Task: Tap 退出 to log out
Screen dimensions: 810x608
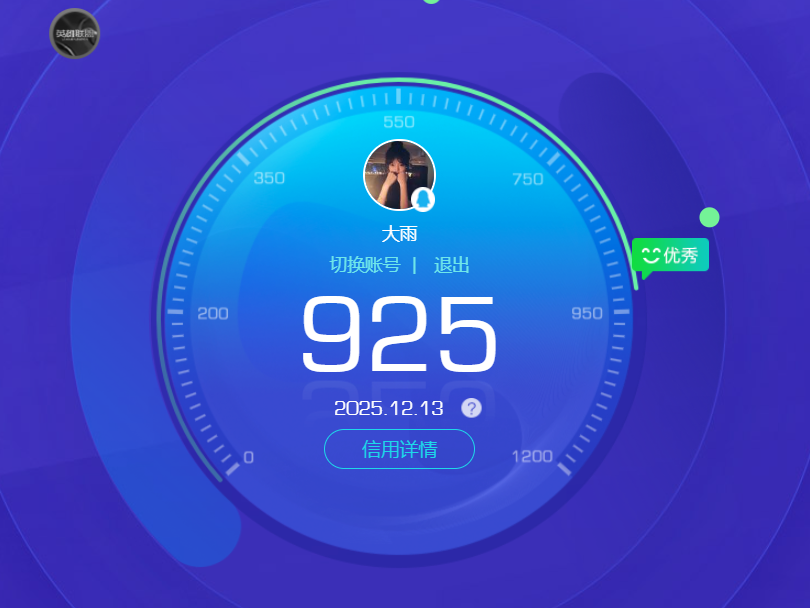Action: pyautogui.click(x=452, y=265)
